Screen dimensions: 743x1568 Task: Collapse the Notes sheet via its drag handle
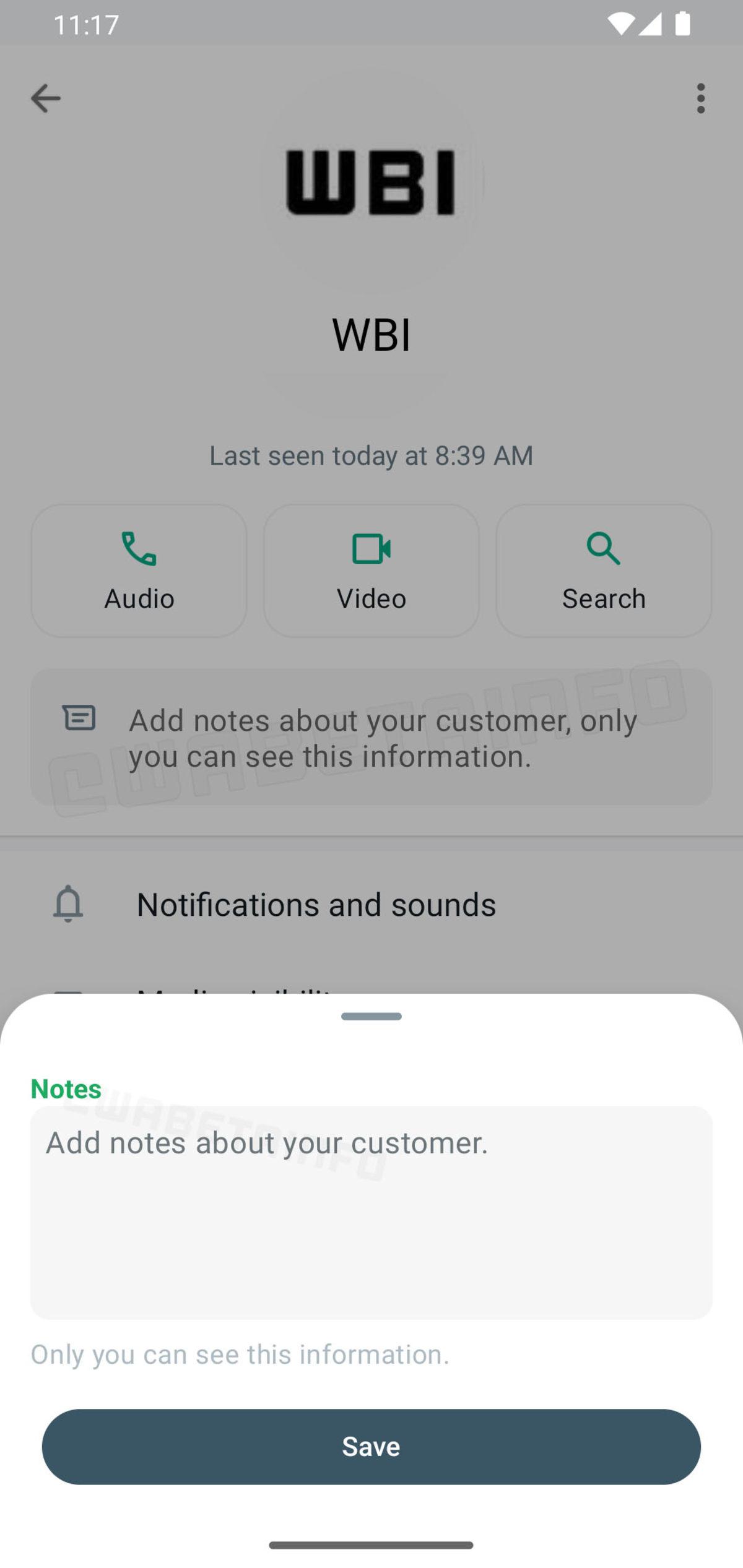coord(371,1016)
